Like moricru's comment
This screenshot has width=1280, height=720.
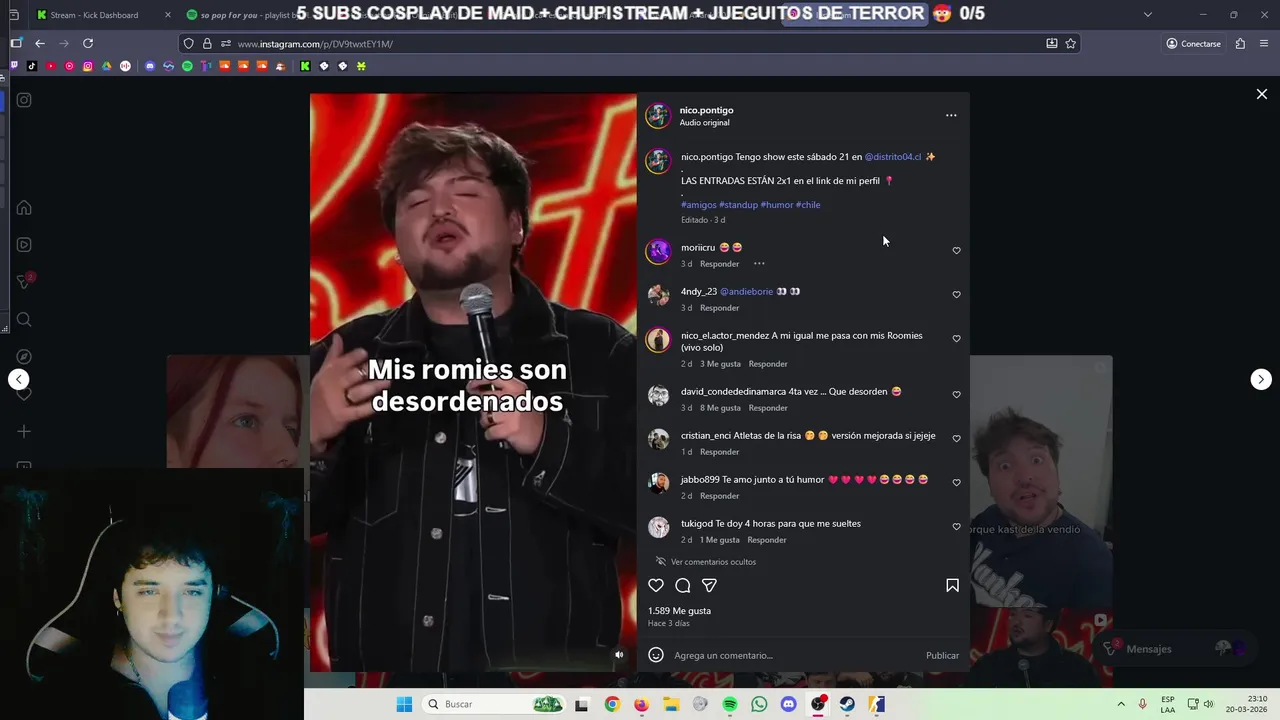(x=956, y=251)
